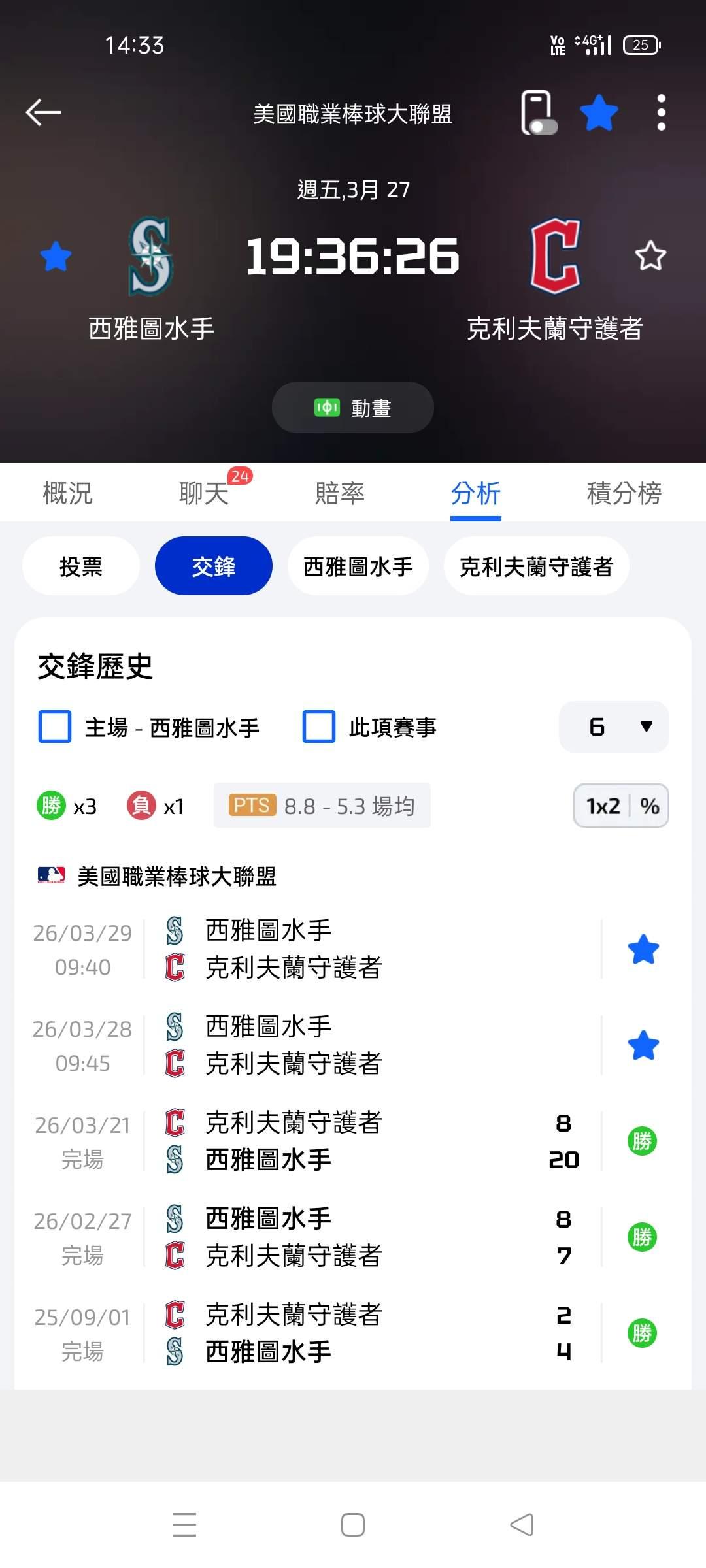Tap the blue favorite star in header
This screenshot has height=1568, width=706.
(x=599, y=112)
